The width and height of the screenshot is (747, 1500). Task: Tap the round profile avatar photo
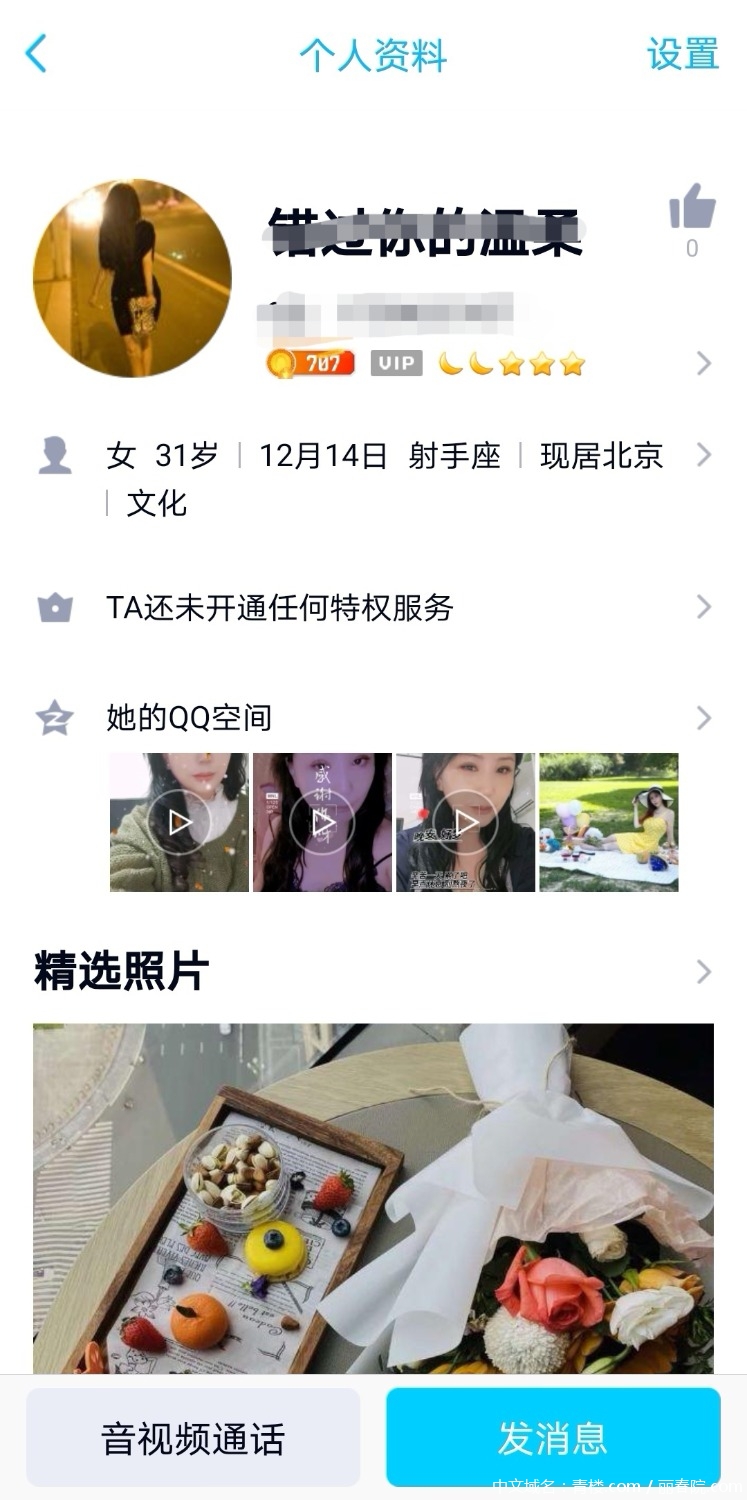pos(132,278)
